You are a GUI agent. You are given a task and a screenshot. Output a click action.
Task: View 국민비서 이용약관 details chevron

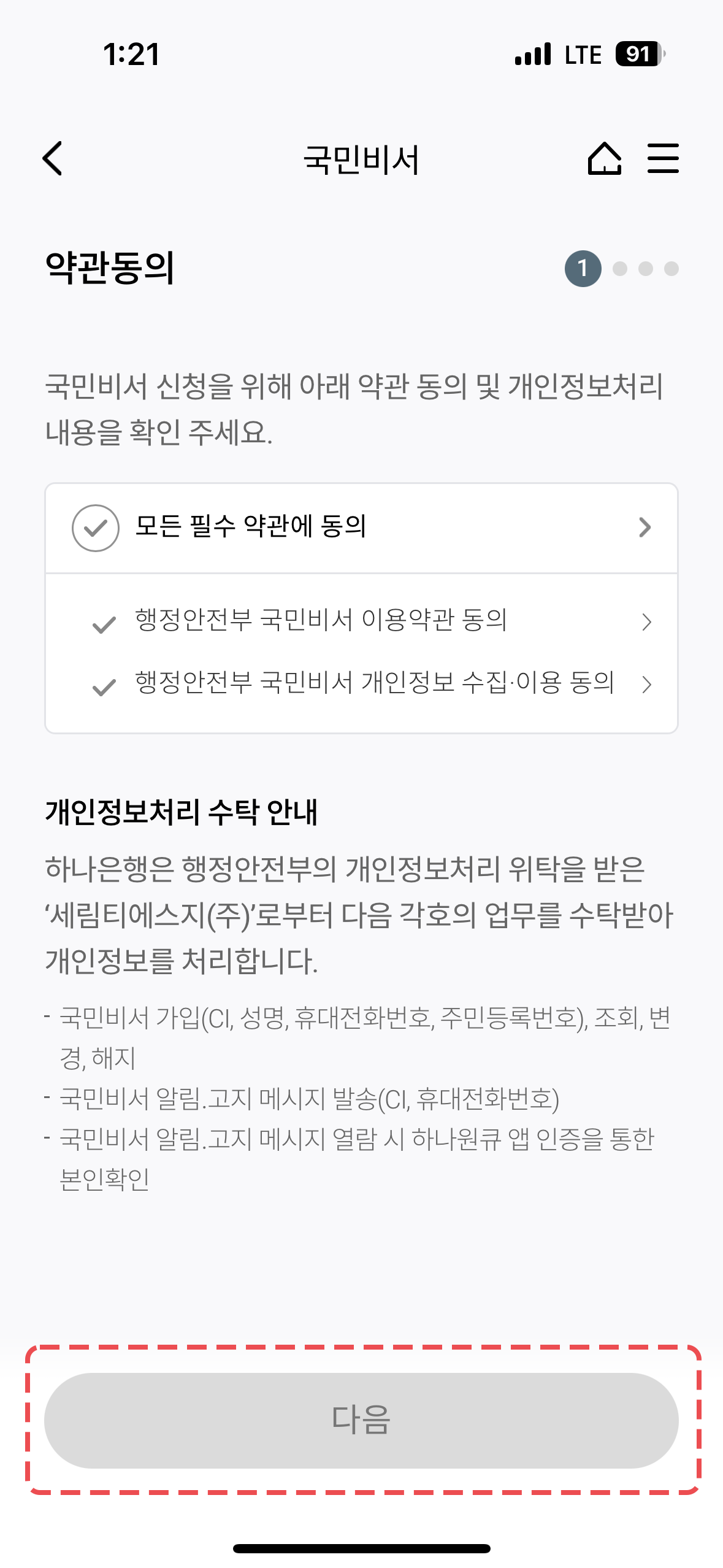click(646, 622)
